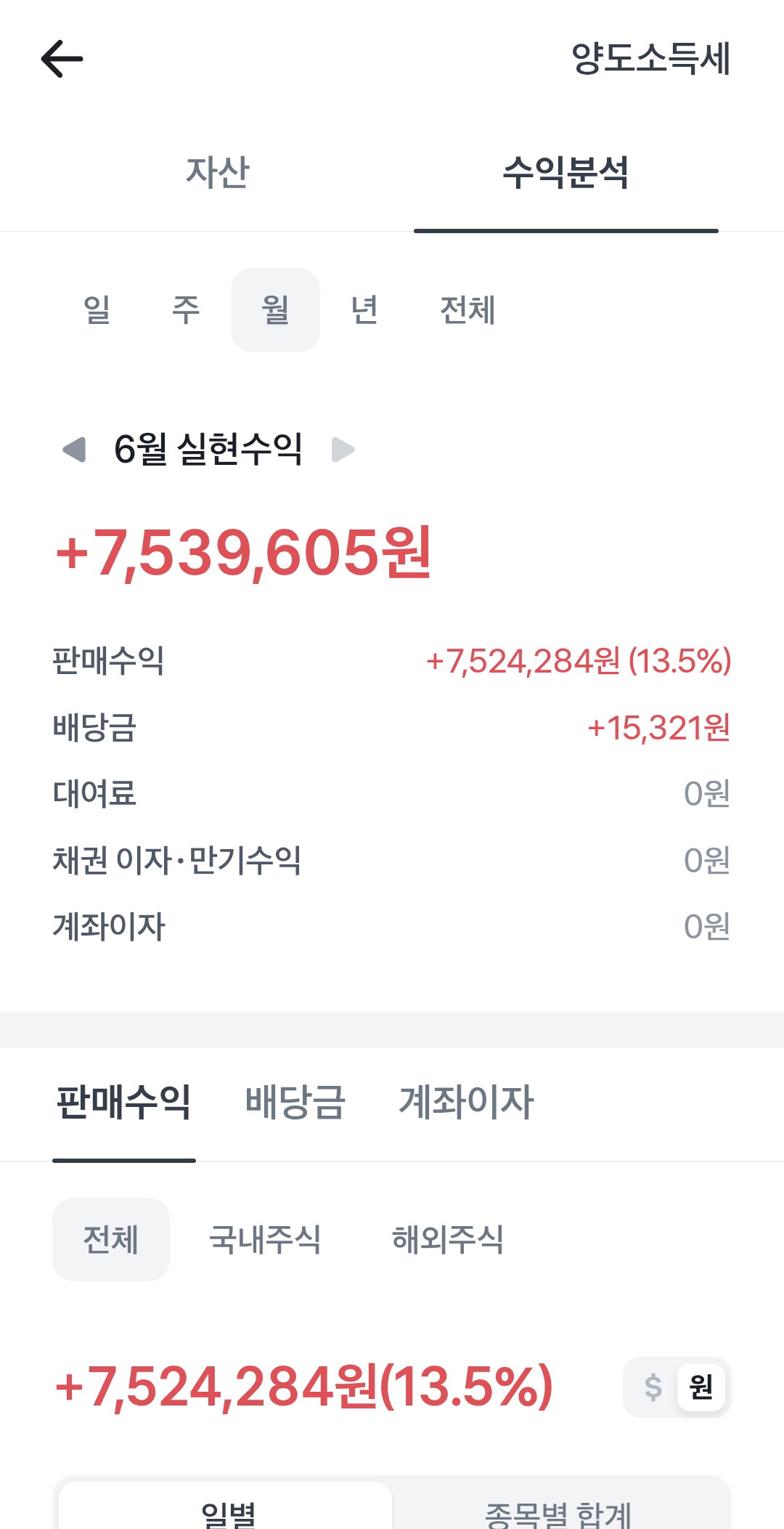This screenshot has height=1529, width=784.
Task: Go to next month's 실현수익
Action: 343,450
